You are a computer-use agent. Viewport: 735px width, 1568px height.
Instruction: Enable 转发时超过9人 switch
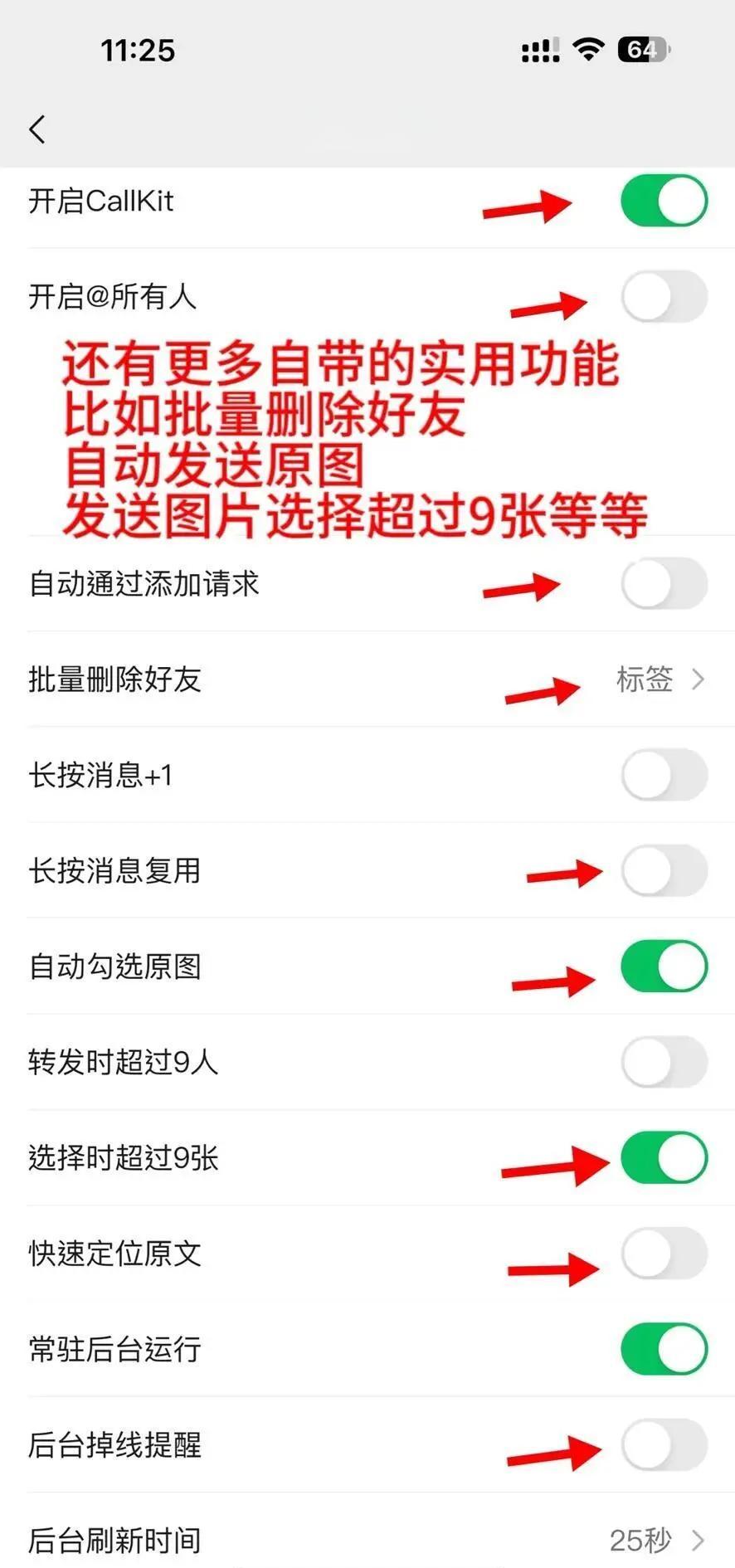click(x=664, y=1062)
